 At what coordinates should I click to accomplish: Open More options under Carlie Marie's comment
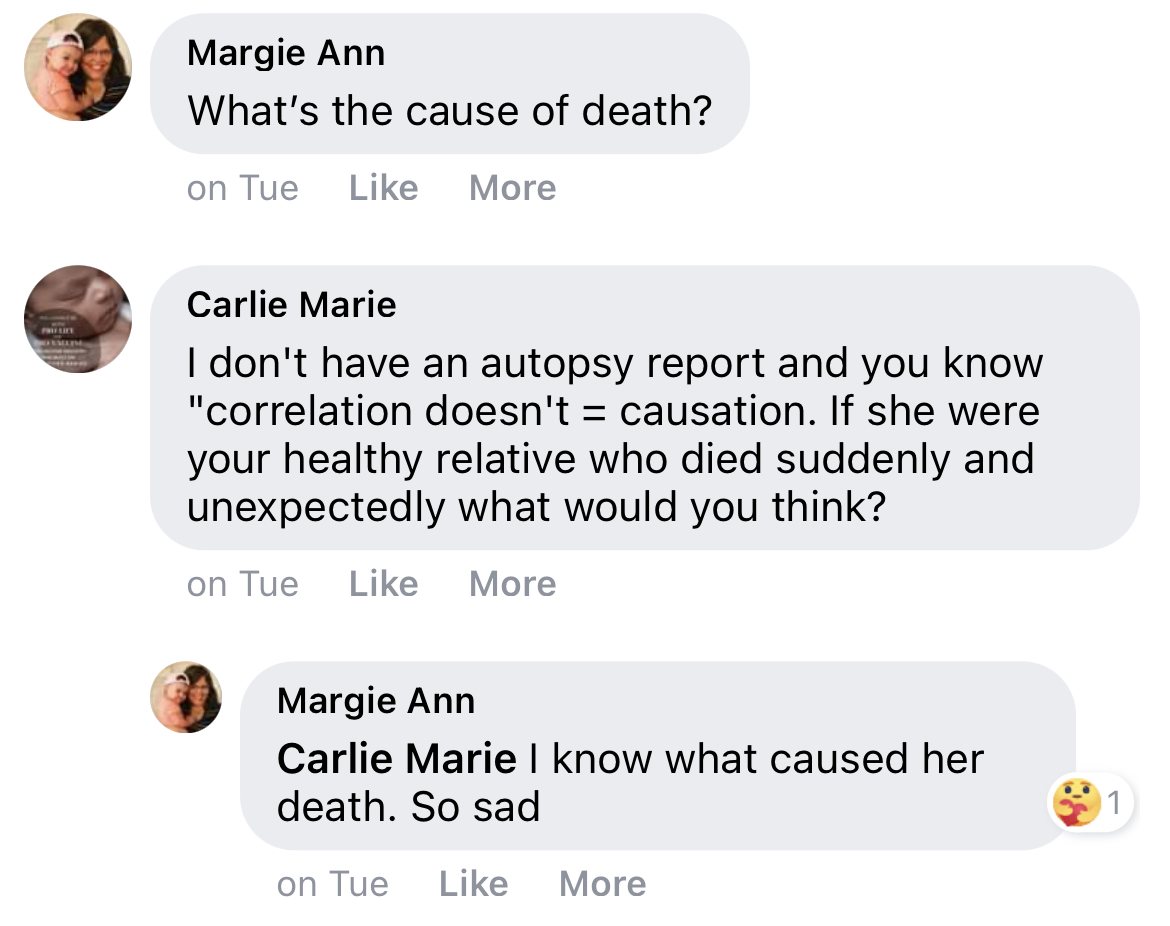click(512, 584)
